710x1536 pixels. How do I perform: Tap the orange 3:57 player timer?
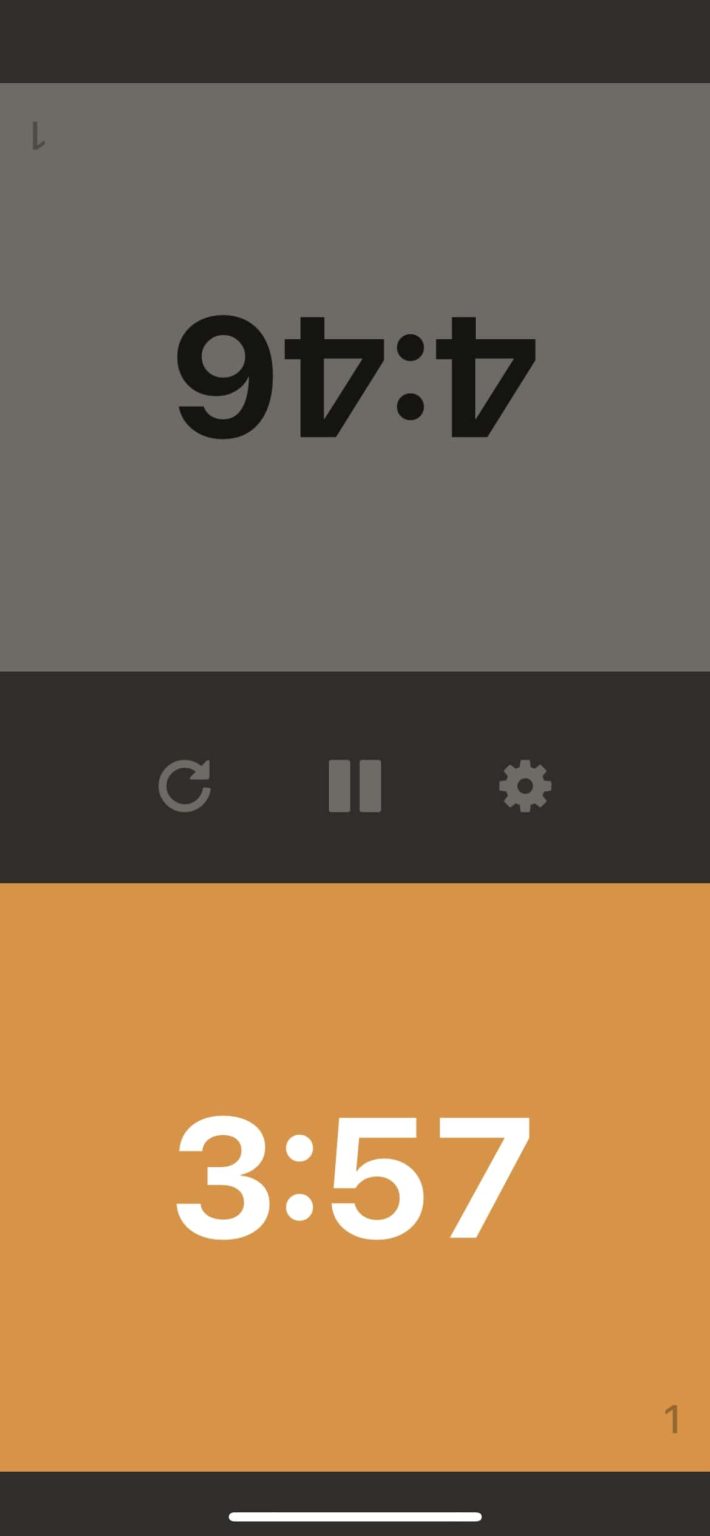point(355,1177)
